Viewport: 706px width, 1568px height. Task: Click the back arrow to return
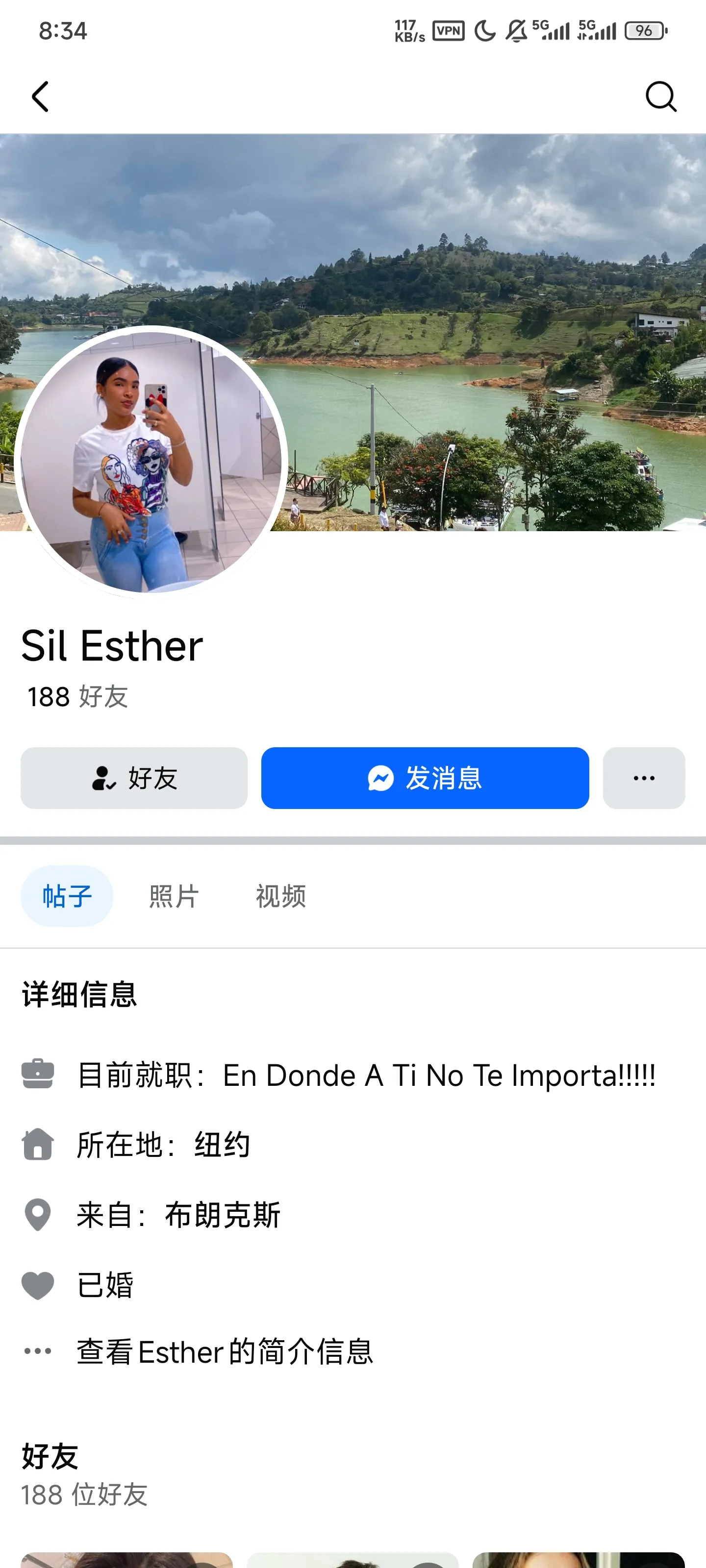(x=40, y=96)
